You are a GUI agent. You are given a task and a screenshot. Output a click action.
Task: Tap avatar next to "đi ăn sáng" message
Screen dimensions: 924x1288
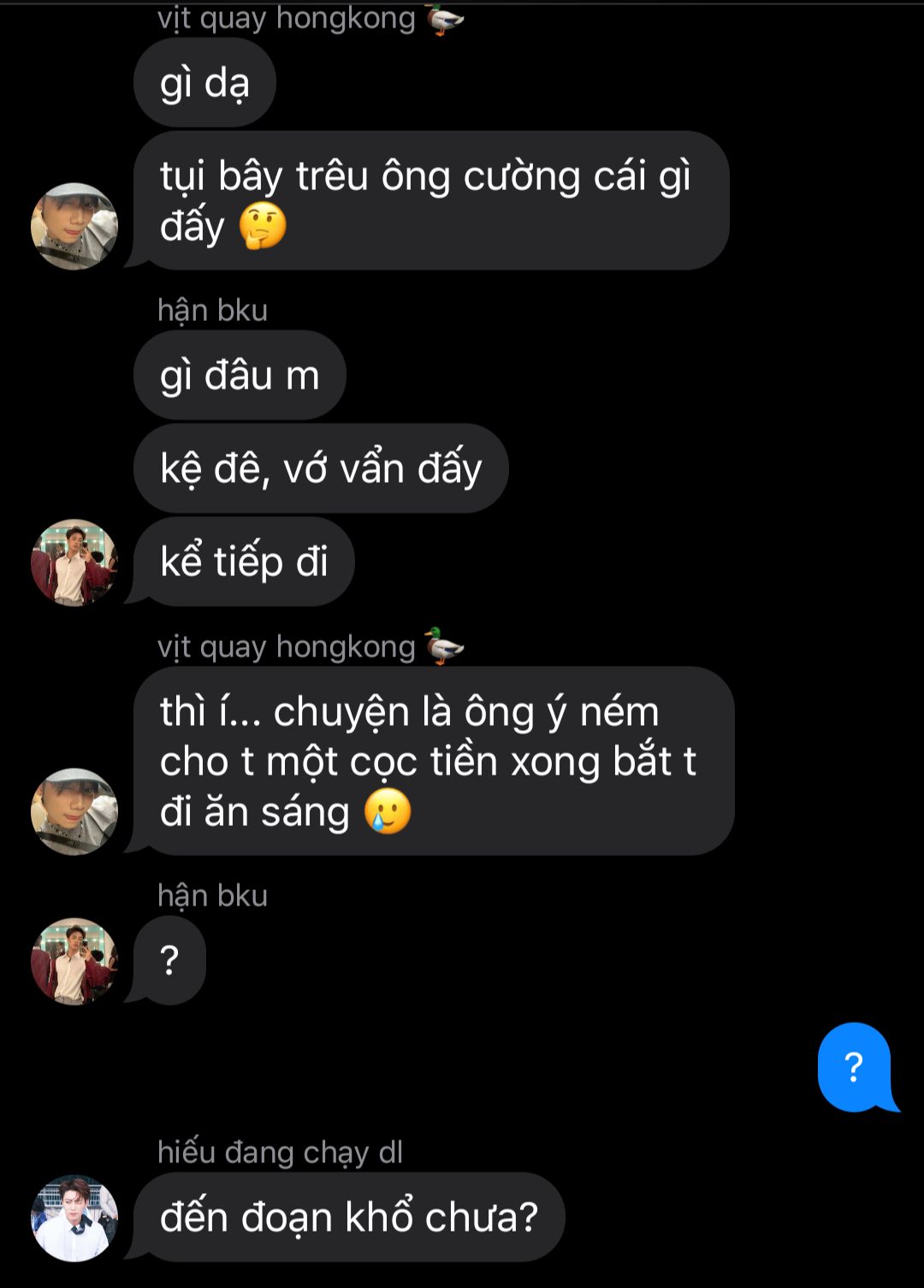[74, 811]
